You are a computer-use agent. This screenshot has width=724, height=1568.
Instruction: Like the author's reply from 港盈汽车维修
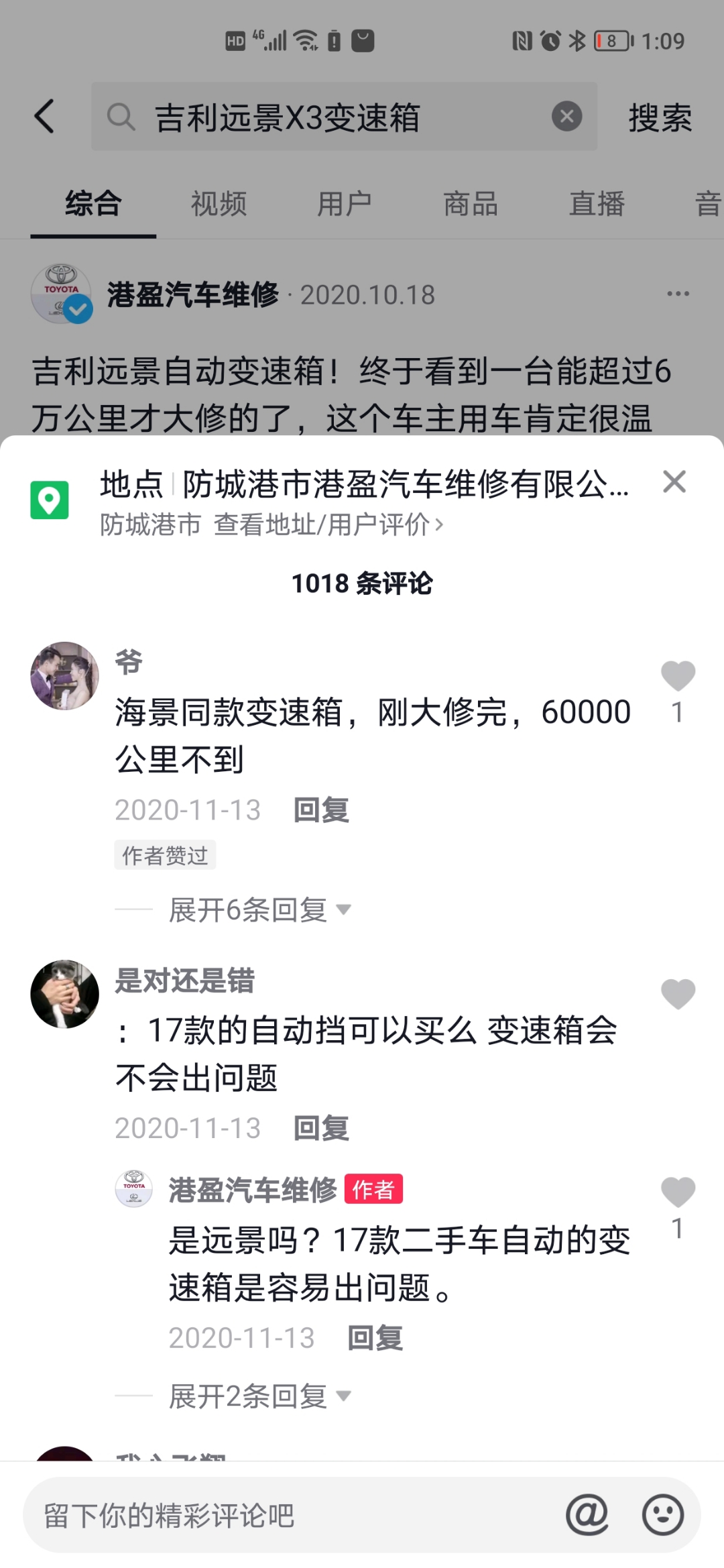678,1192
